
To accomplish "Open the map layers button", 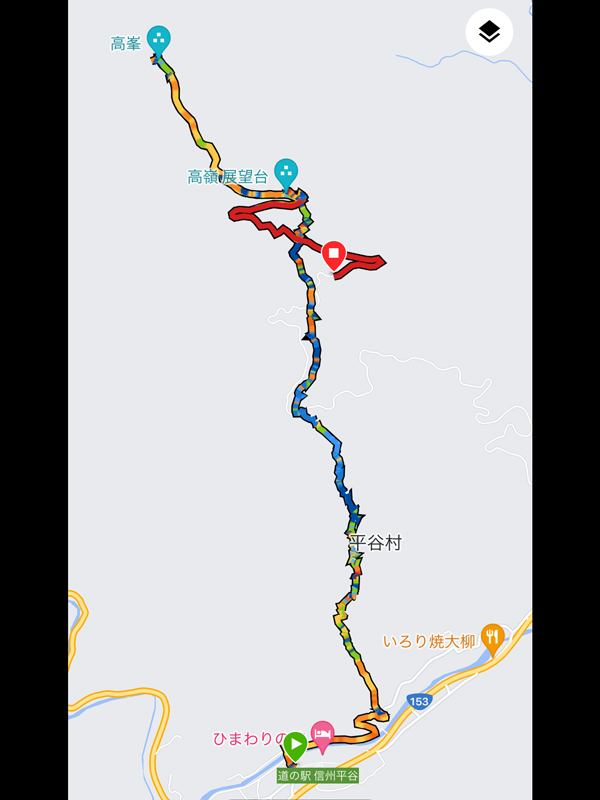I will (489, 32).
